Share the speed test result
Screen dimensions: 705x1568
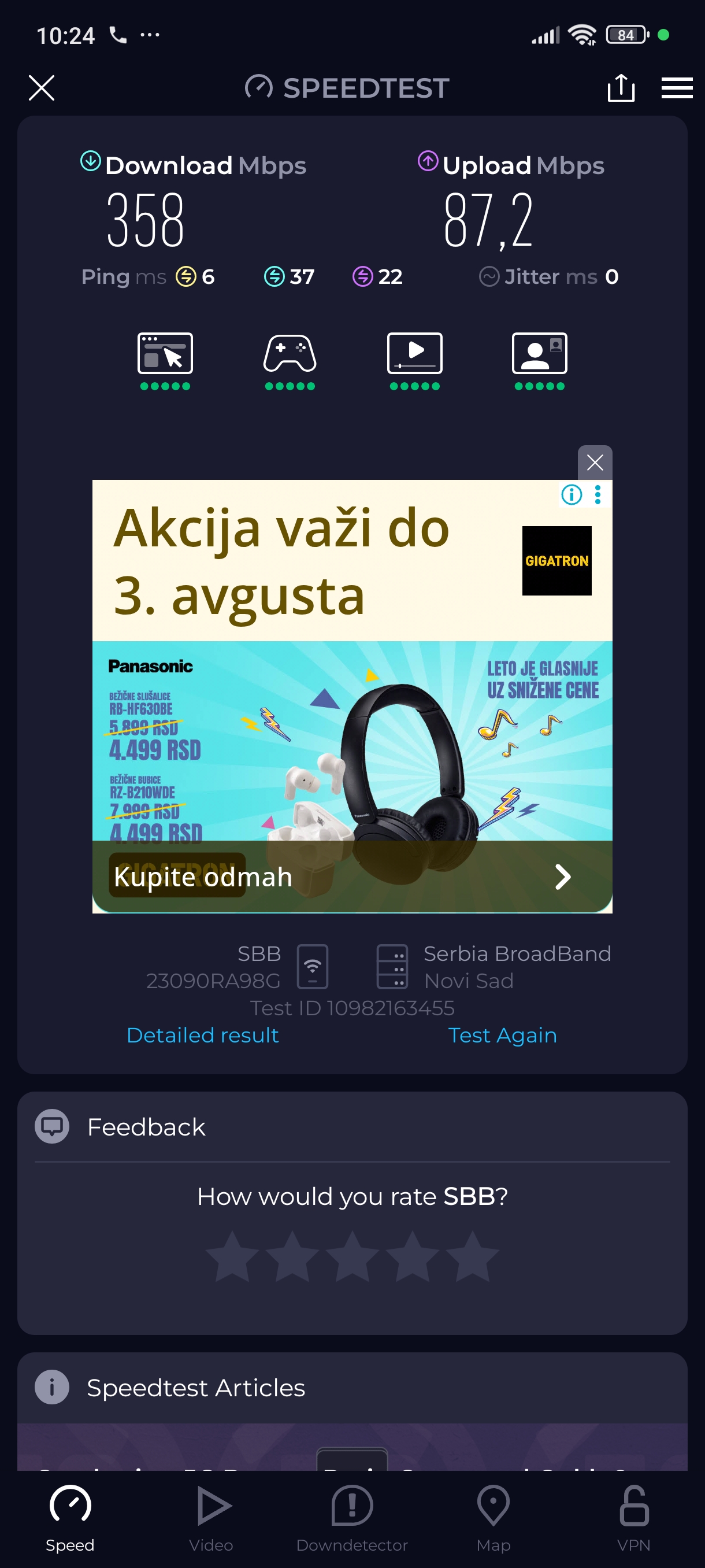(621, 88)
